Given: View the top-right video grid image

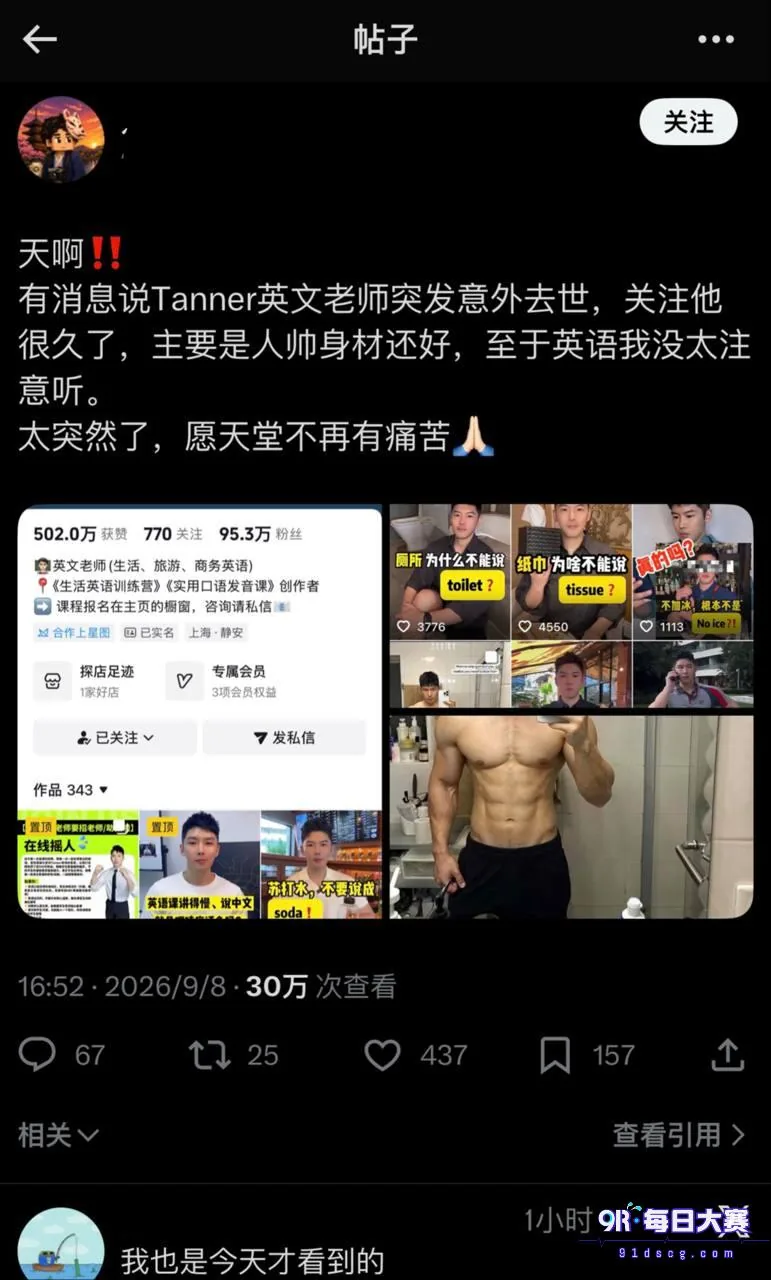Looking at the screenshot, I should (571, 607).
